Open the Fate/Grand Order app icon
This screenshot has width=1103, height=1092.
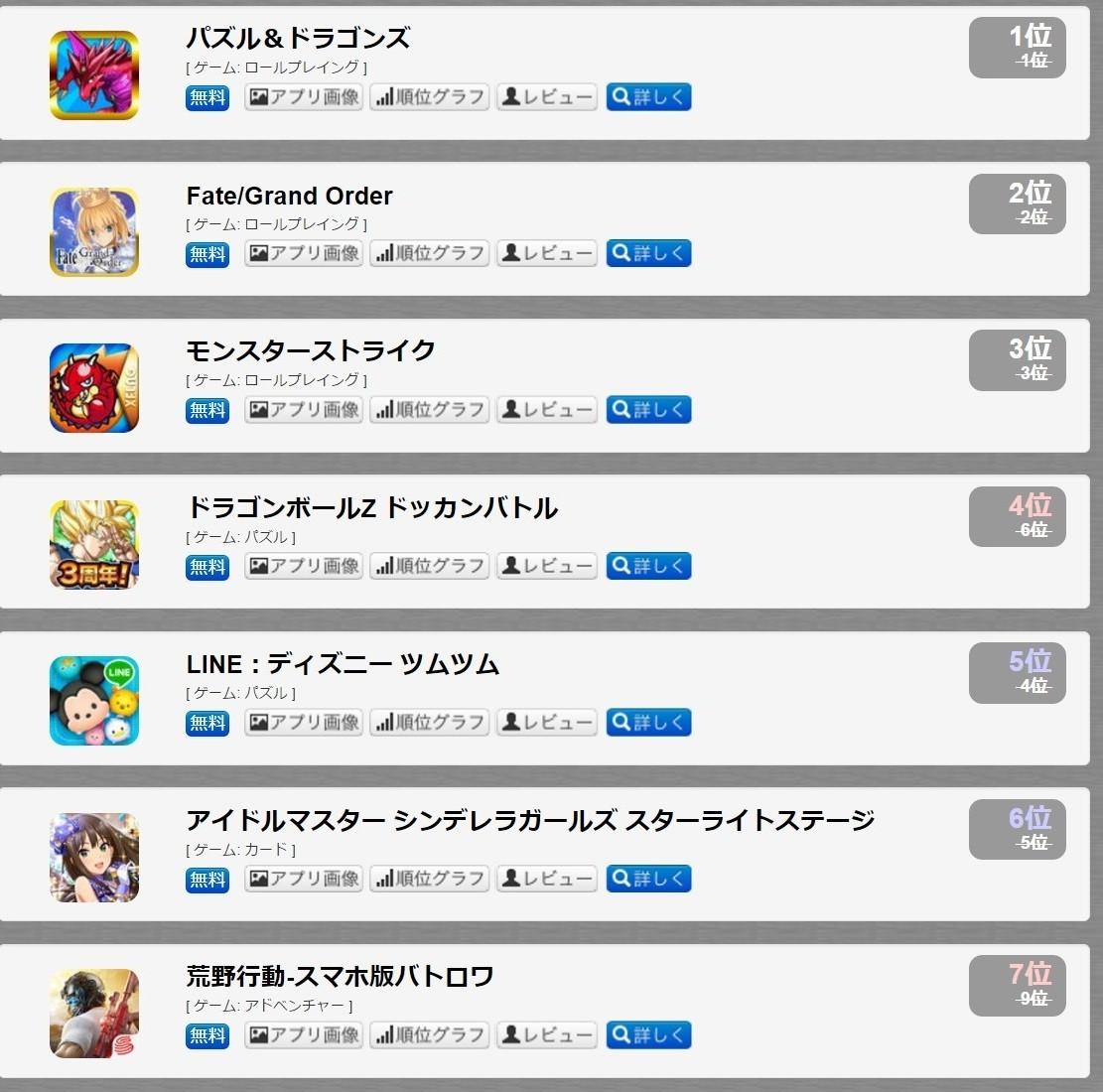point(94,231)
